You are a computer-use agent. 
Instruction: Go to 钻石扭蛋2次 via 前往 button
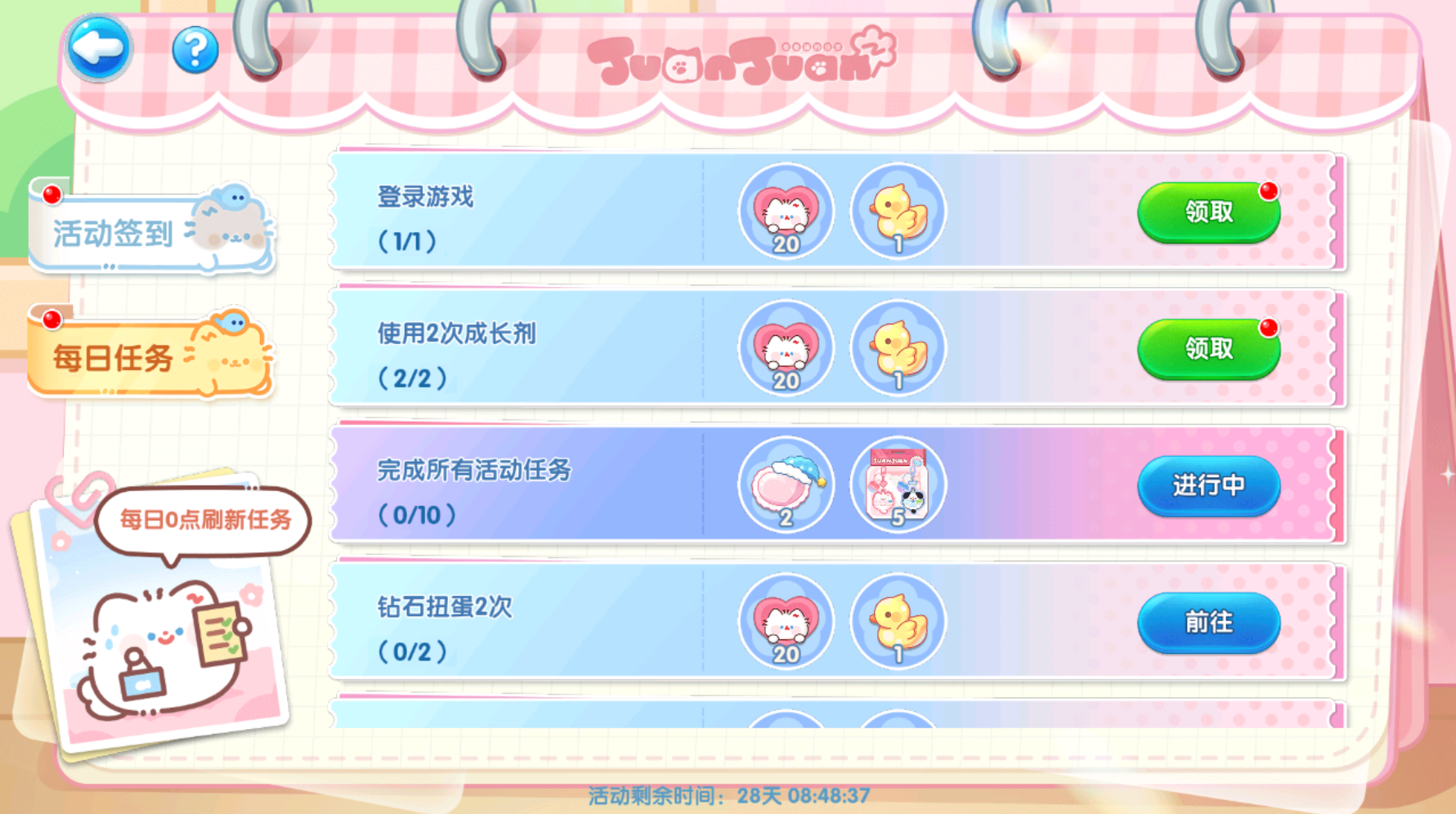tap(1207, 623)
